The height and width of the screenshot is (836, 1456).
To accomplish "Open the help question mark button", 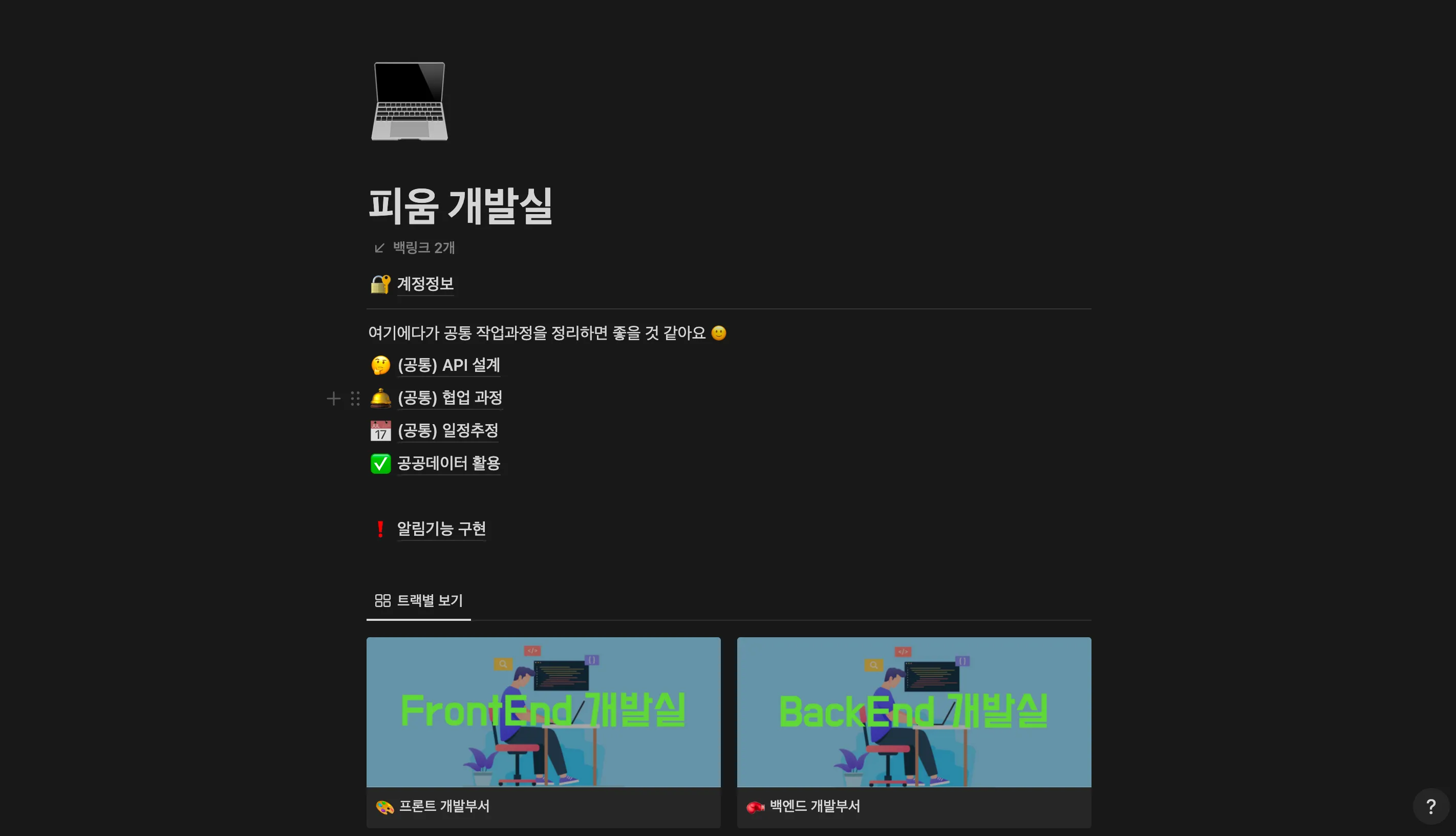I will coord(1431,807).
